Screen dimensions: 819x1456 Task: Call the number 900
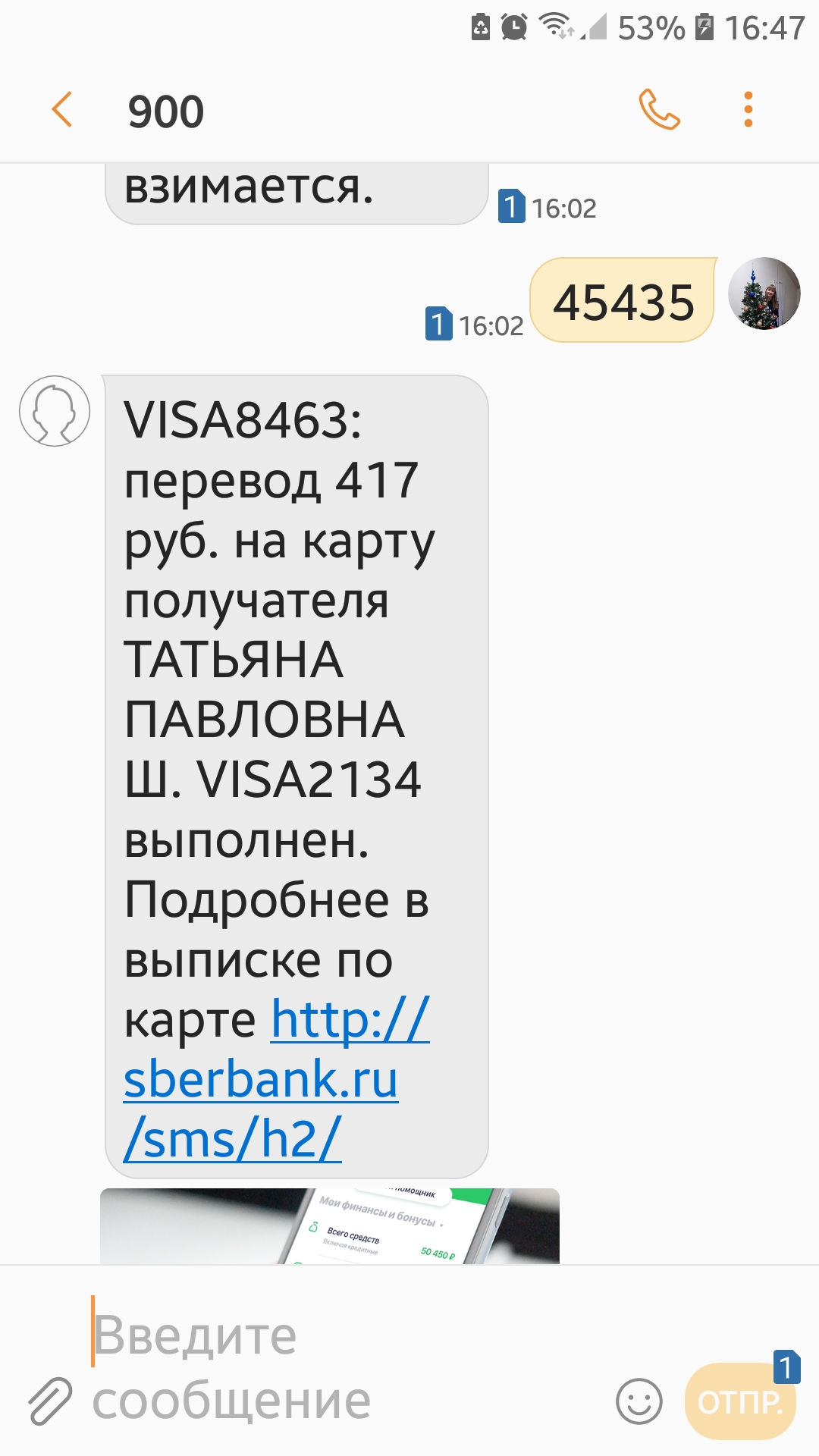click(659, 110)
